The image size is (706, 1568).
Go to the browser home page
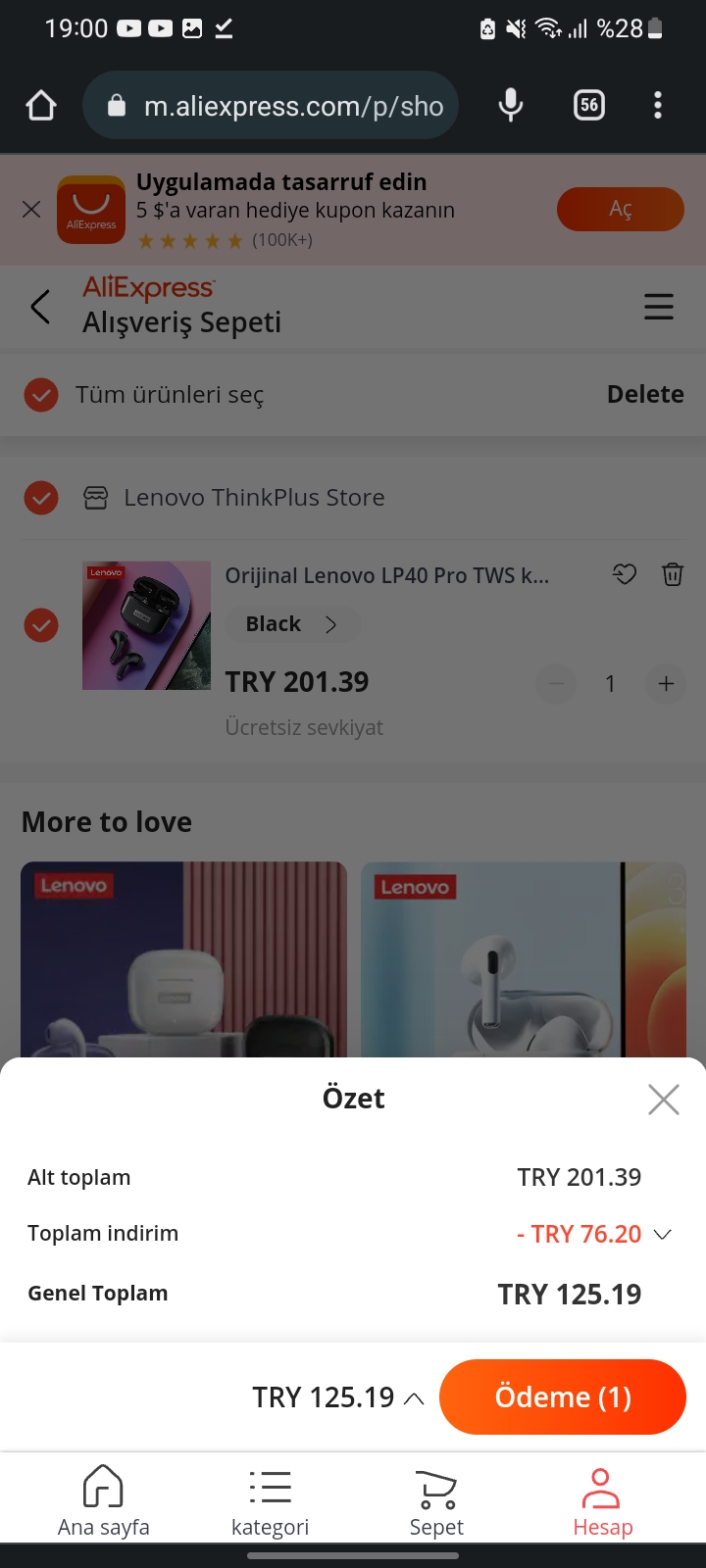click(x=41, y=105)
